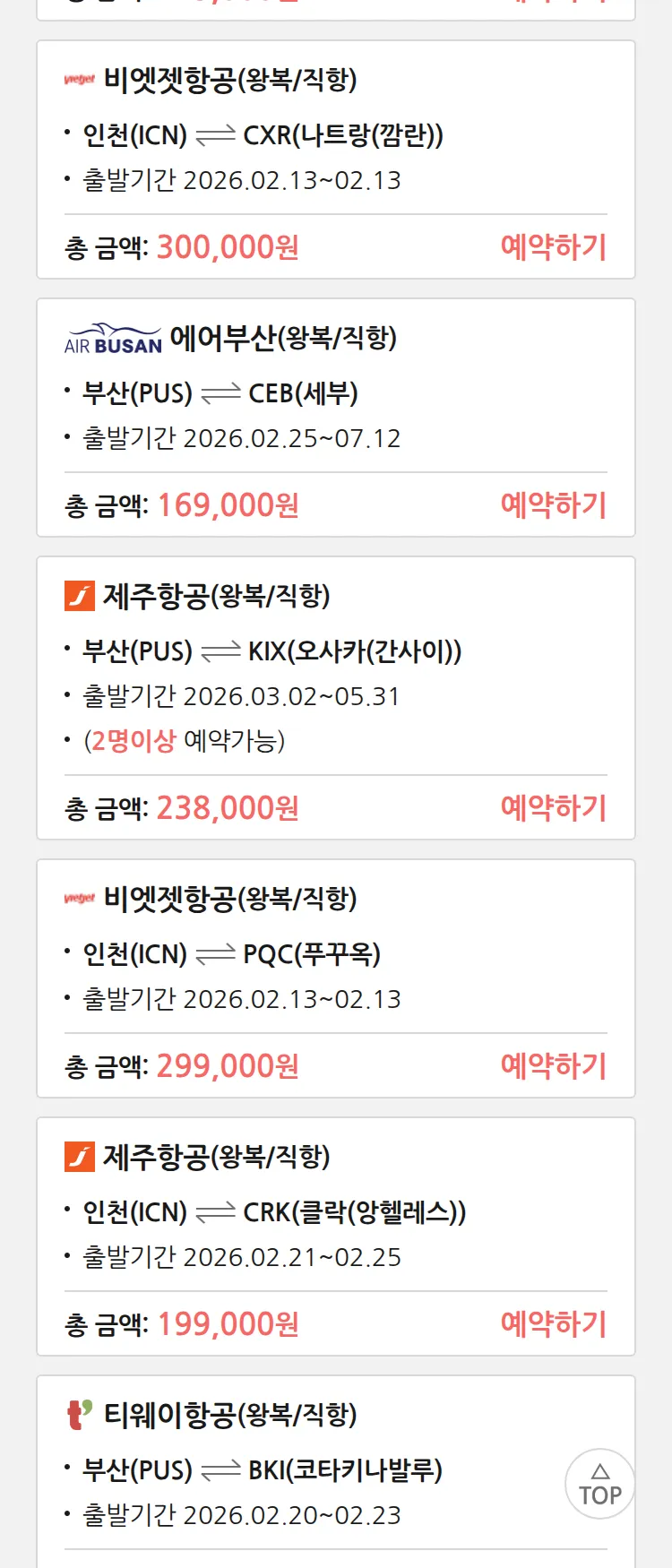
Task: Jump back to top with TOP button
Action: tap(599, 1484)
